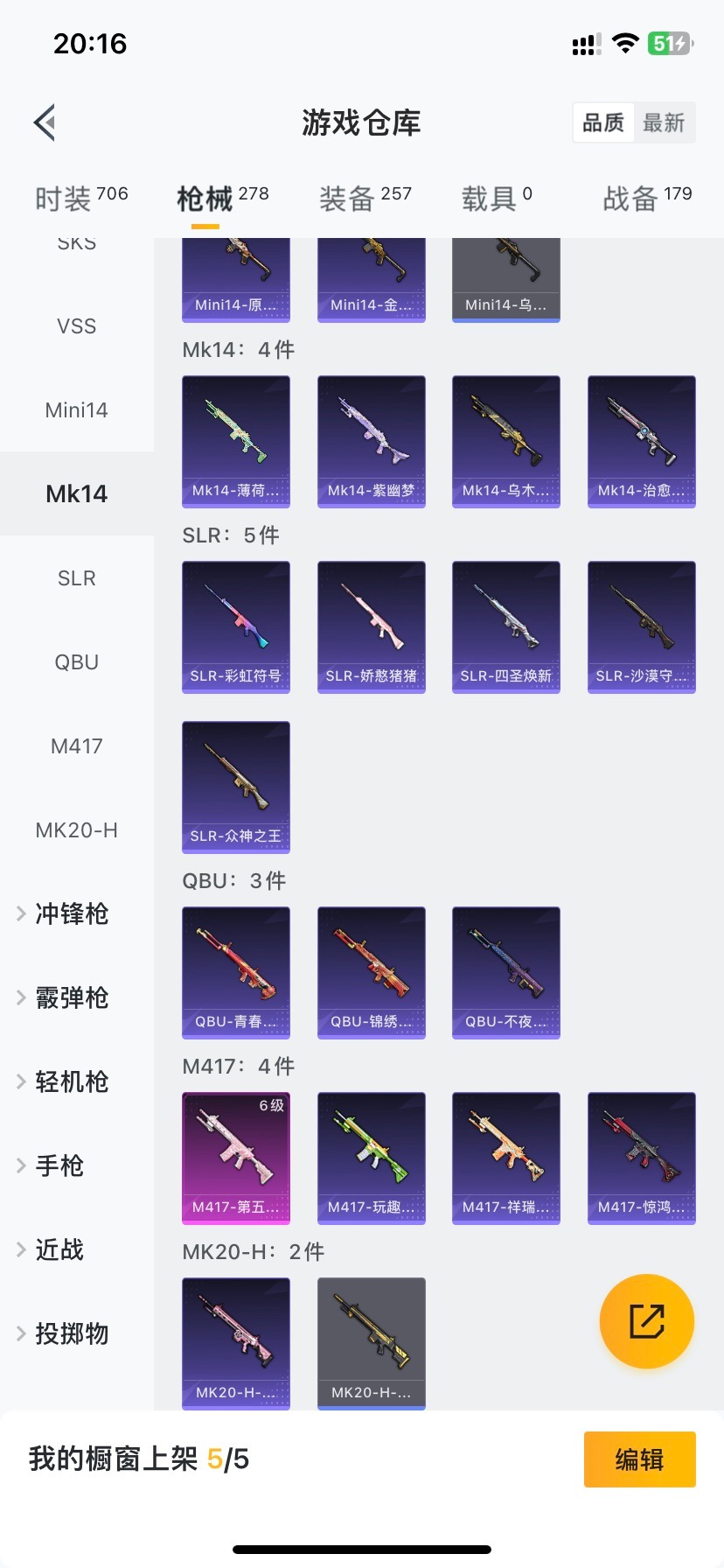
Task: Expand the 冲锋枪 category
Action: click(72, 914)
